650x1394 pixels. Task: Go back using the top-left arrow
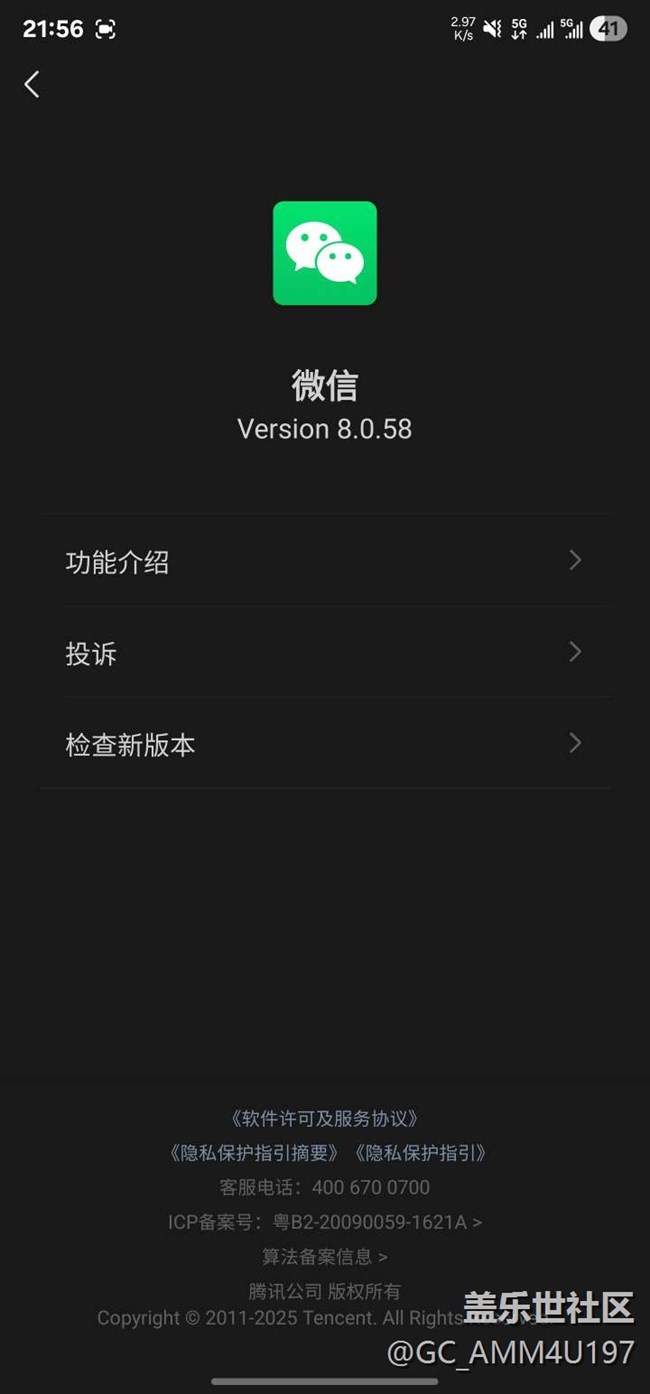click(x=32, y=85)
